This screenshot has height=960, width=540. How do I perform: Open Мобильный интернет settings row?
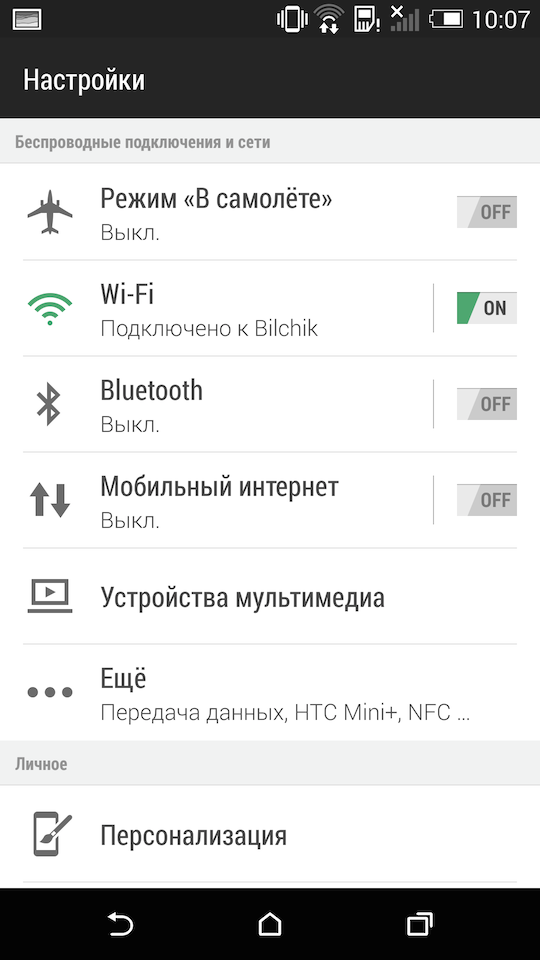(x=228, y=500)
